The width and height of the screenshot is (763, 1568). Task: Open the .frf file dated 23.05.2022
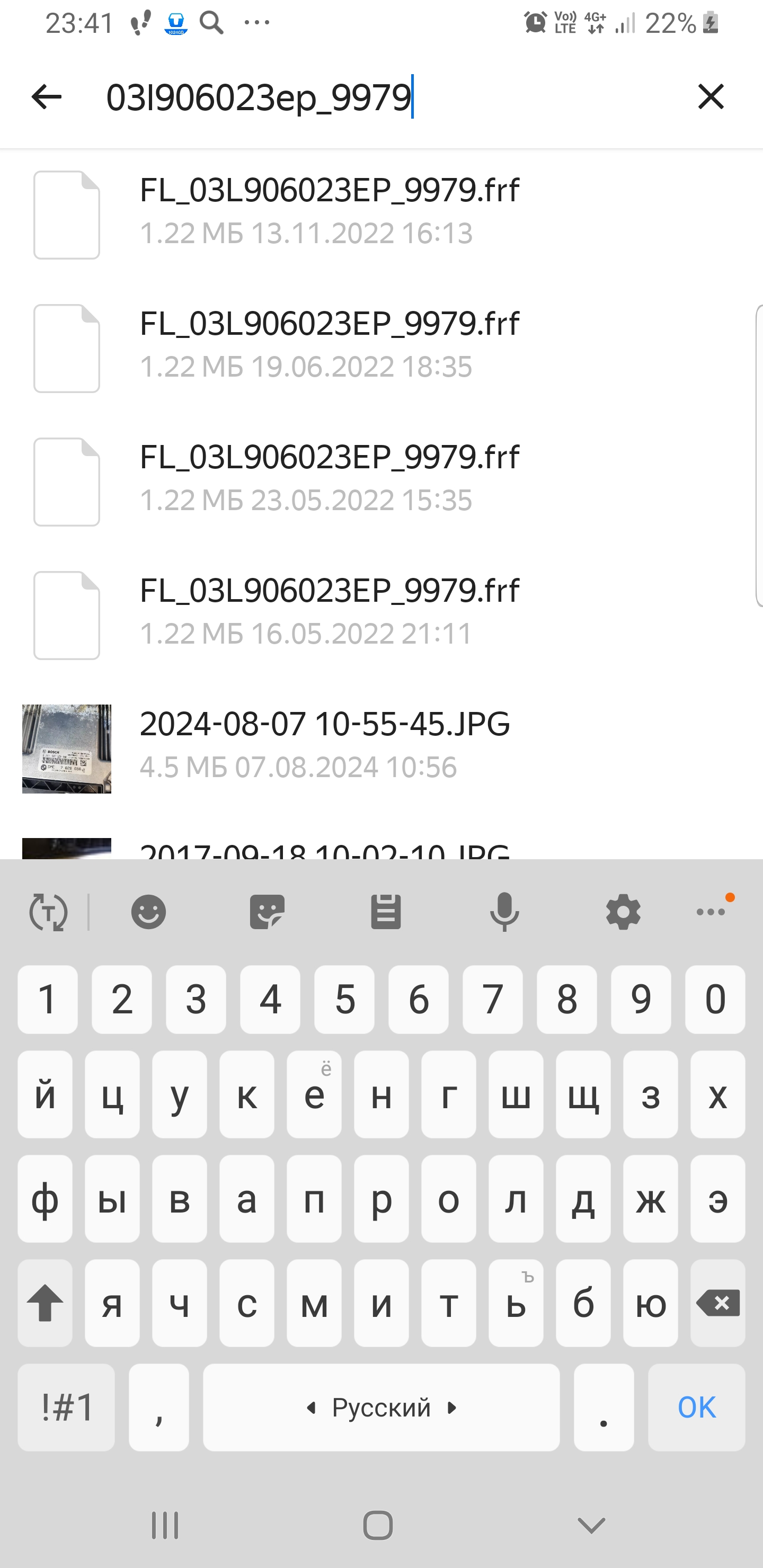tap(329, 478)
